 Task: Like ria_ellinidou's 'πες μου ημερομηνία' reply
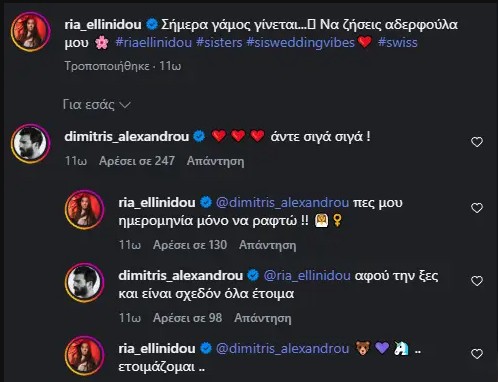coord(477,208)
